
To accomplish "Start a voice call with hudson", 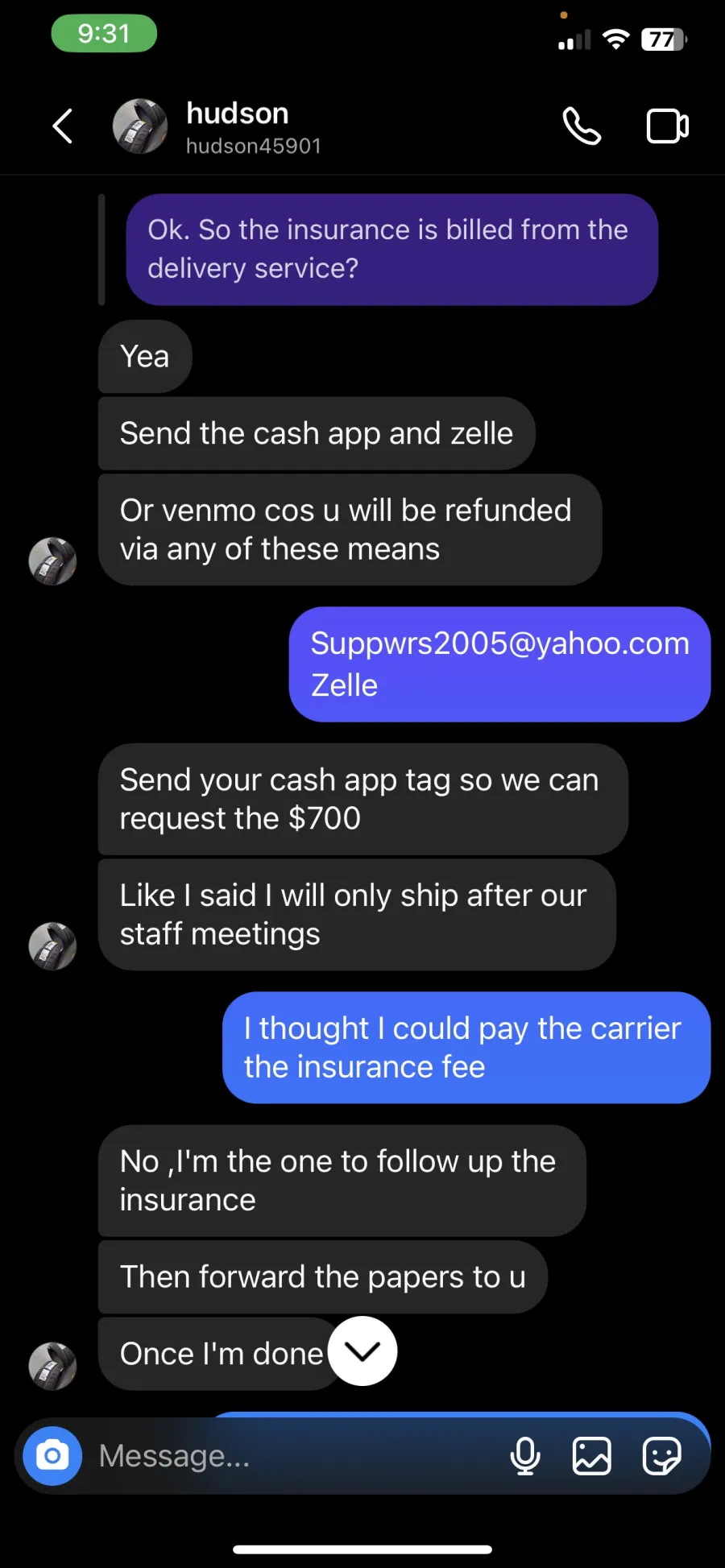I will (582, 126).
